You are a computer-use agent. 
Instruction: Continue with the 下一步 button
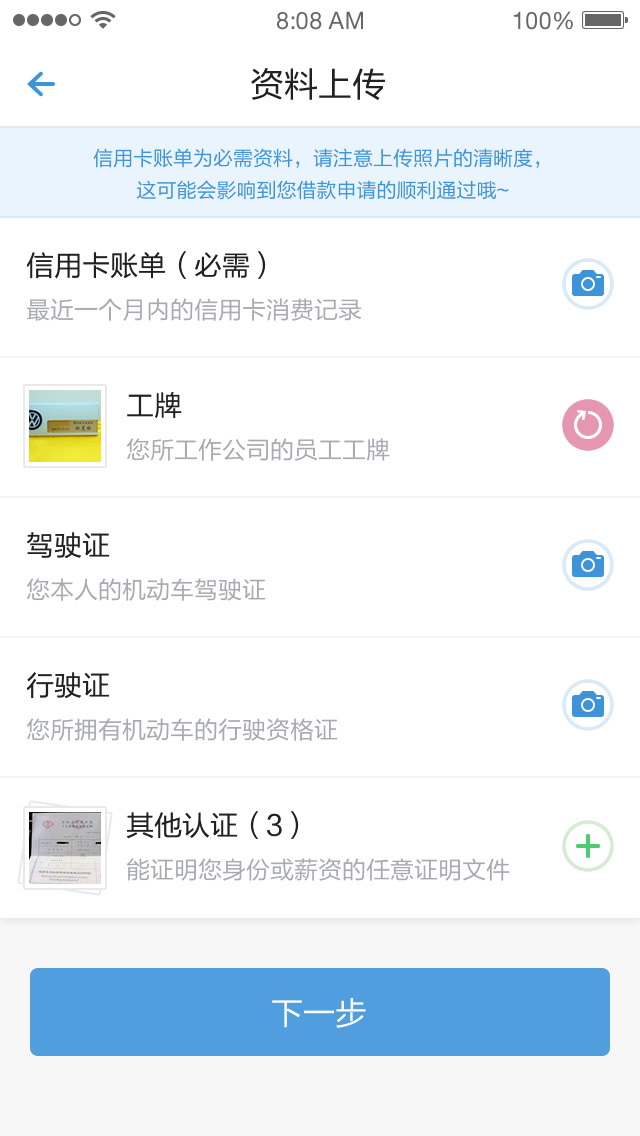coord(320,1011)
